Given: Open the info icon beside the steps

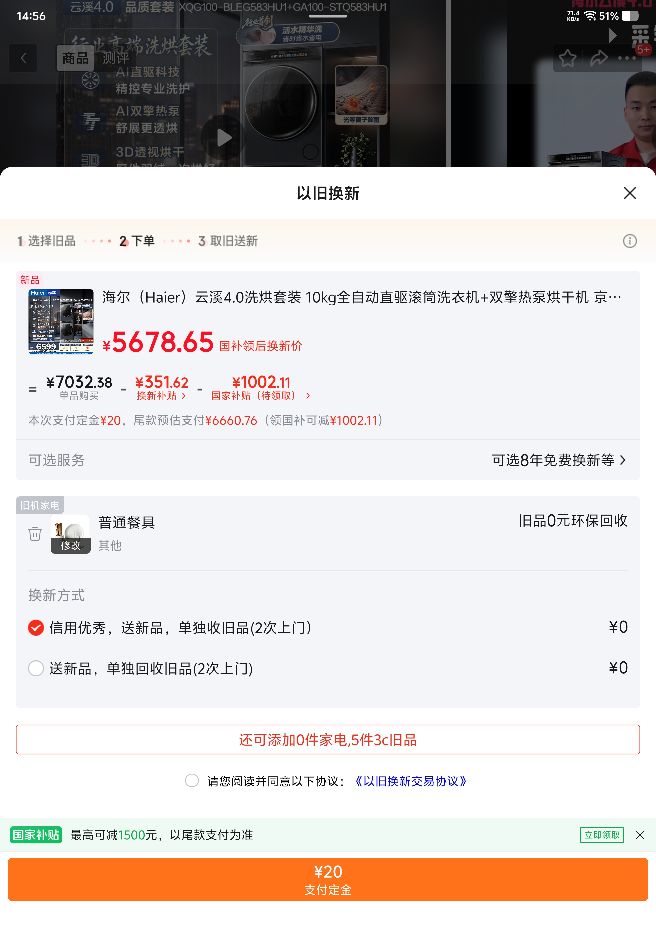Looking at the screenshot, I should pyautogui.click(x=630, y=241).
